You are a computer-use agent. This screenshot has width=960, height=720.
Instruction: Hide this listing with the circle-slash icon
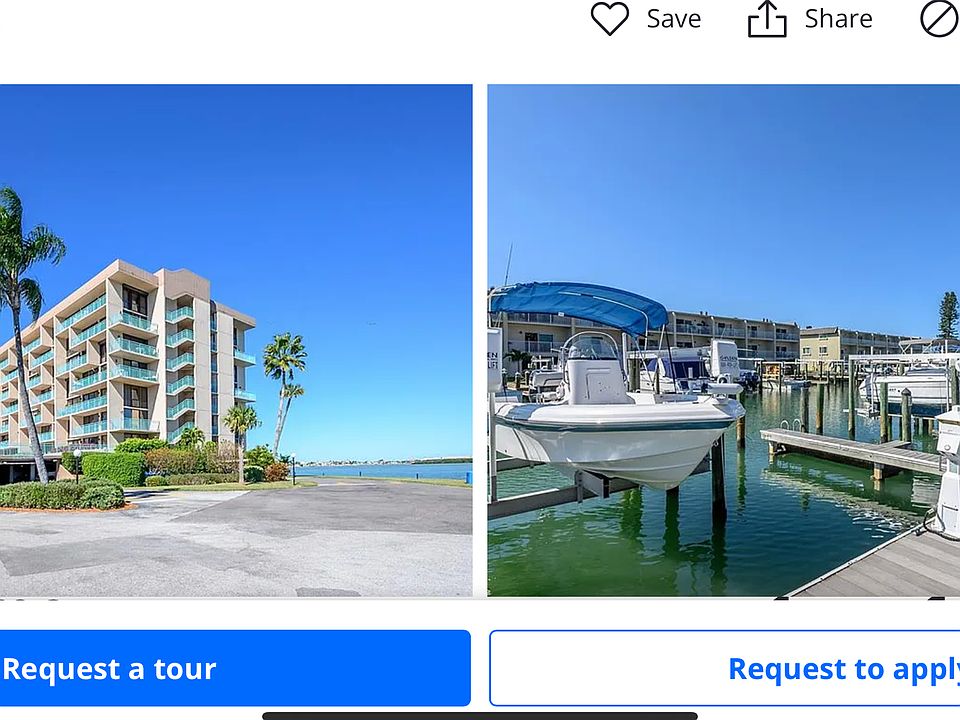point(938,19)
